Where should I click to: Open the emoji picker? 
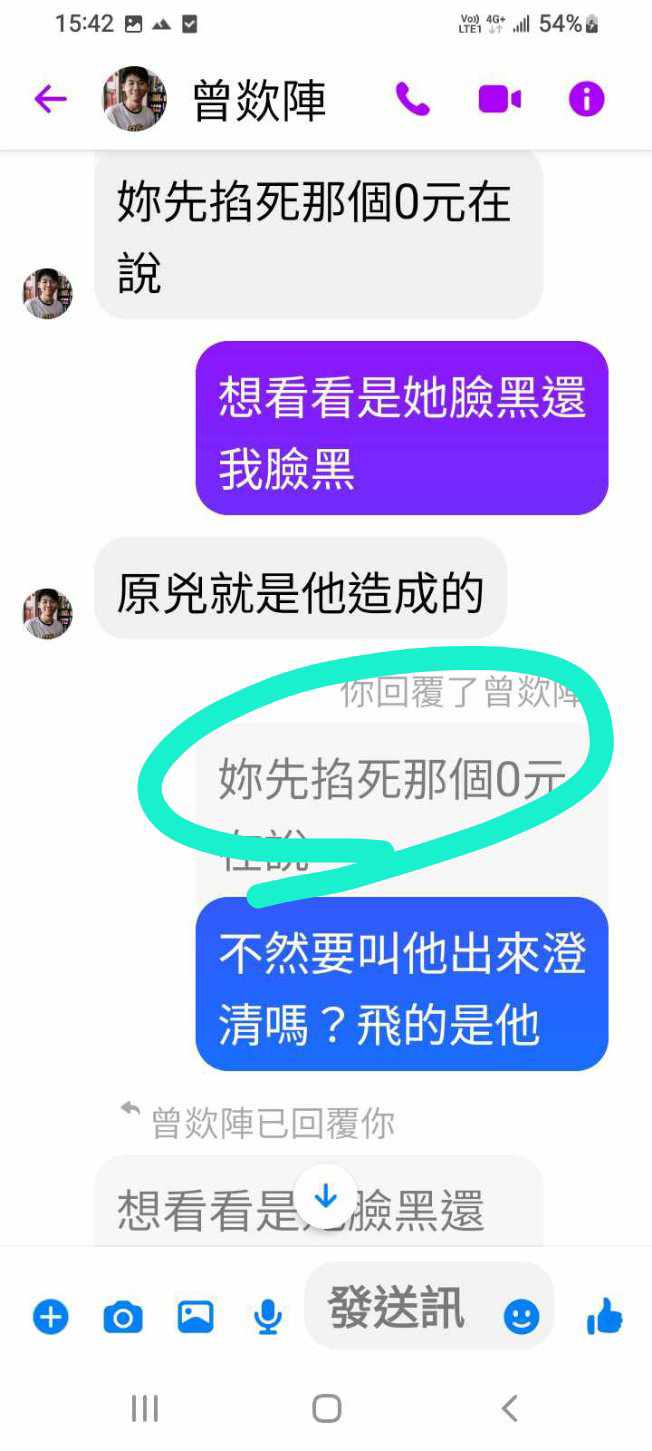pyautogui.click(x=521, y=1317)
